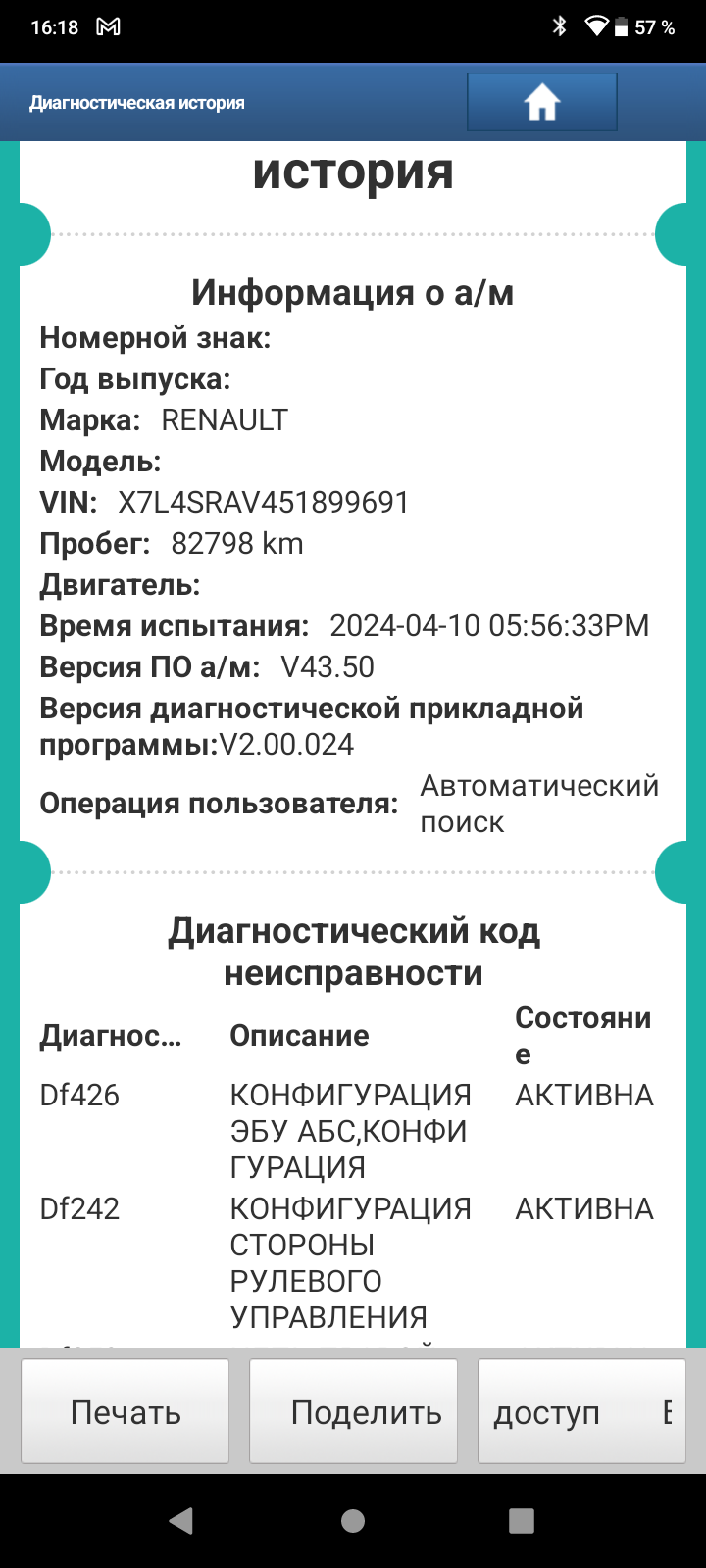Go to the home screen via house icon
Screen dimensions: 706x1568
coord(541,102)
